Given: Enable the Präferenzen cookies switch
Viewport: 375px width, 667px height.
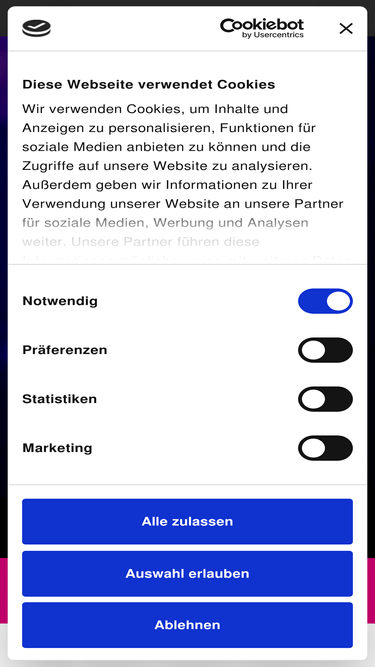Looking at the screenshot, I should [x=325, y=350].
